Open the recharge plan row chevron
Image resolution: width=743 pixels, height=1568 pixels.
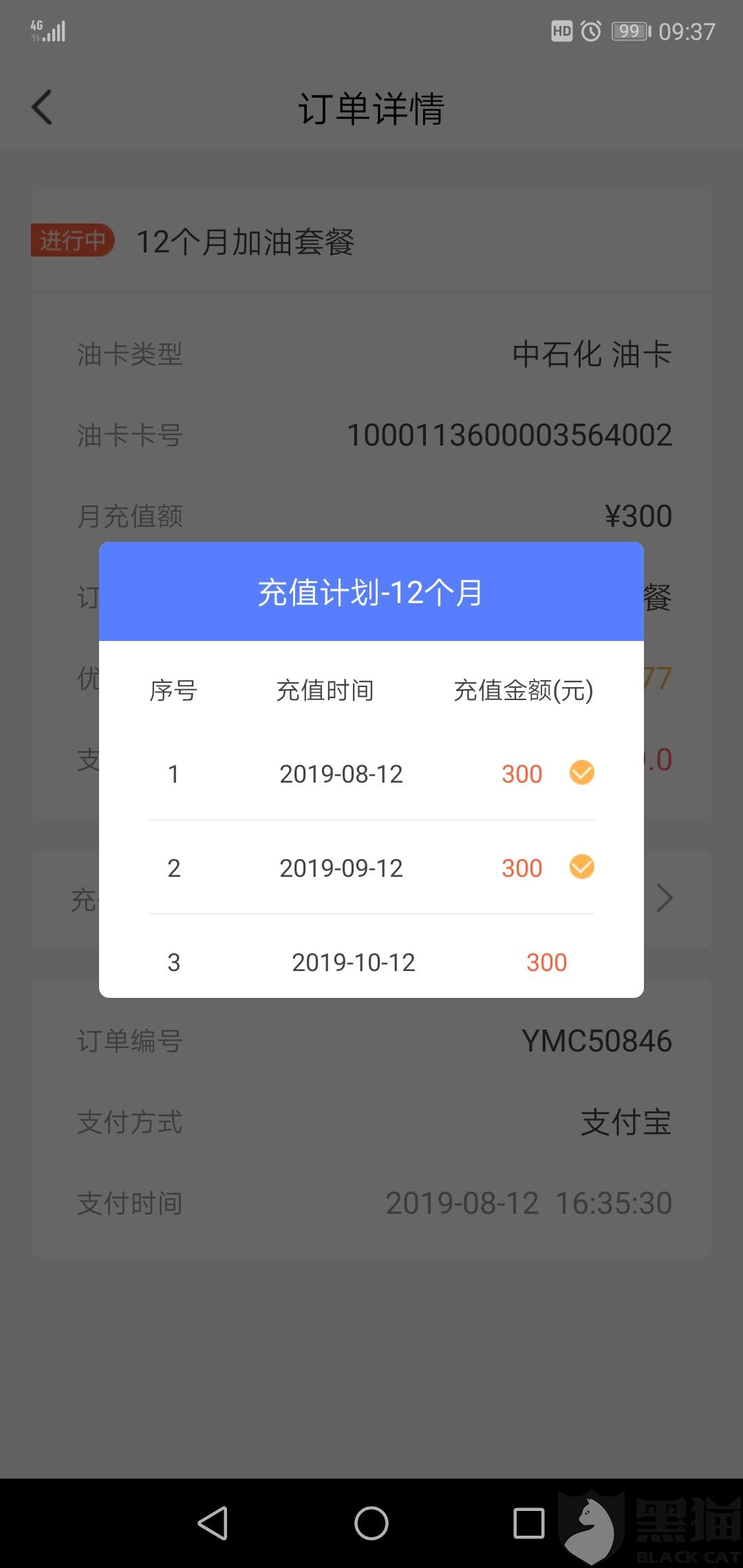664,897
